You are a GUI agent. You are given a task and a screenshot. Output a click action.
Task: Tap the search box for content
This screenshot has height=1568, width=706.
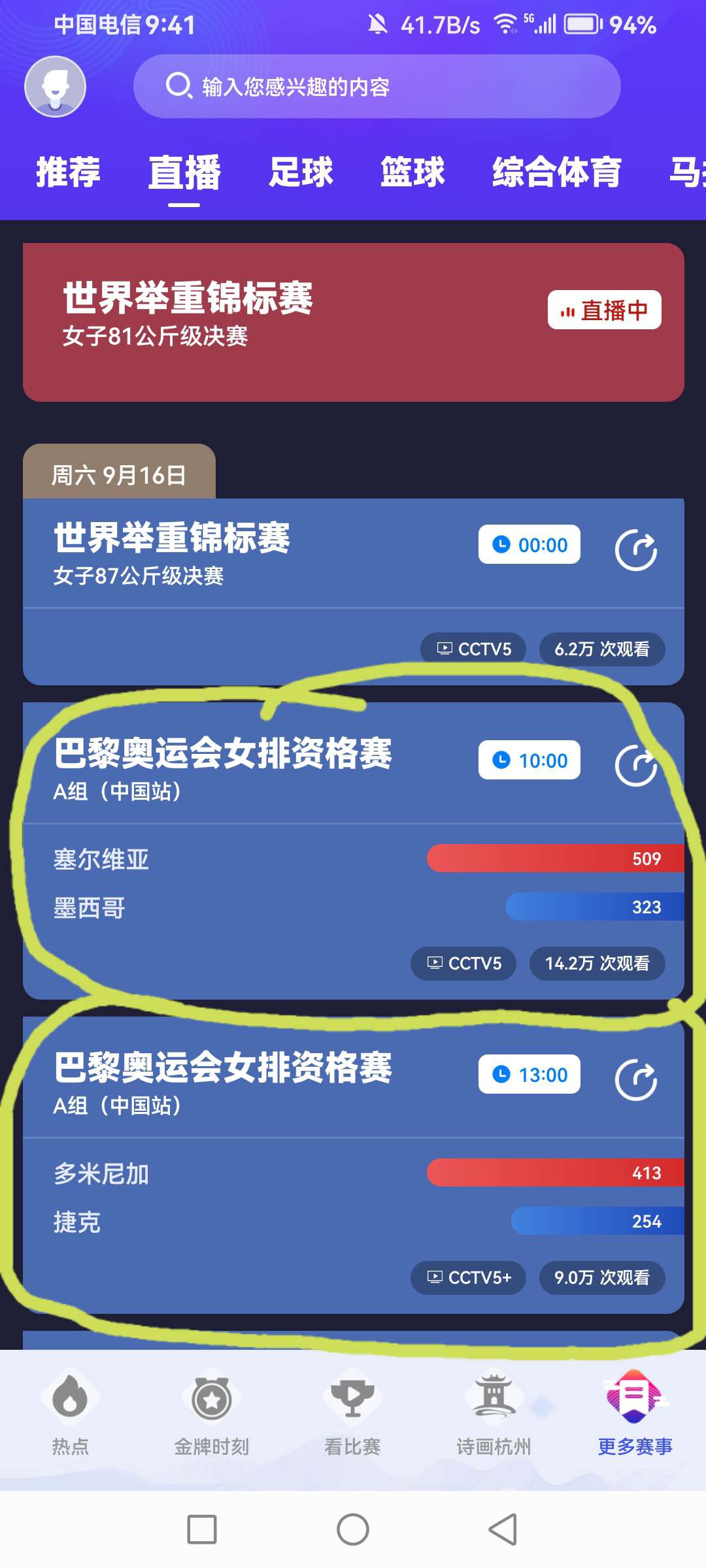[x=377, y=86]
